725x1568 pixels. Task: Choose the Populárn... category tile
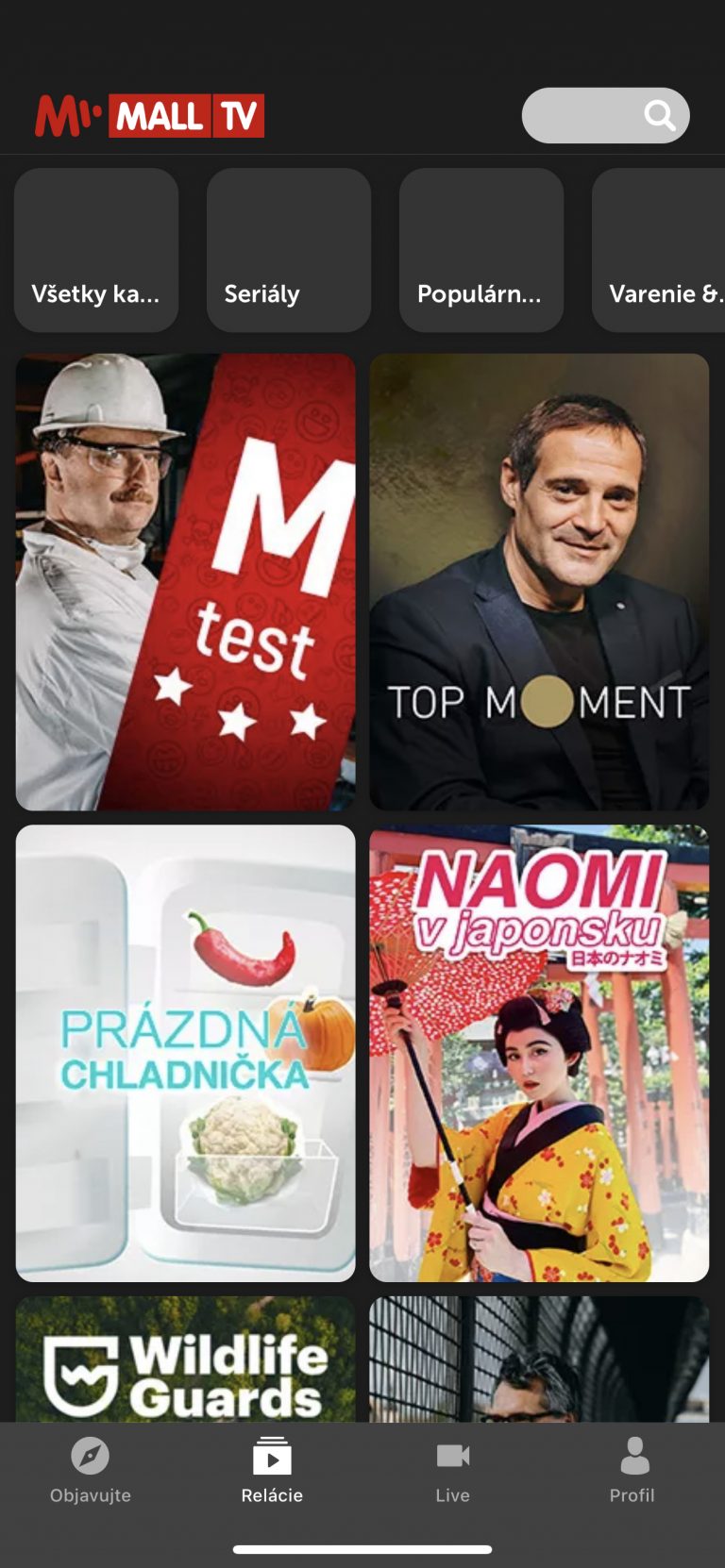(481, 250)
